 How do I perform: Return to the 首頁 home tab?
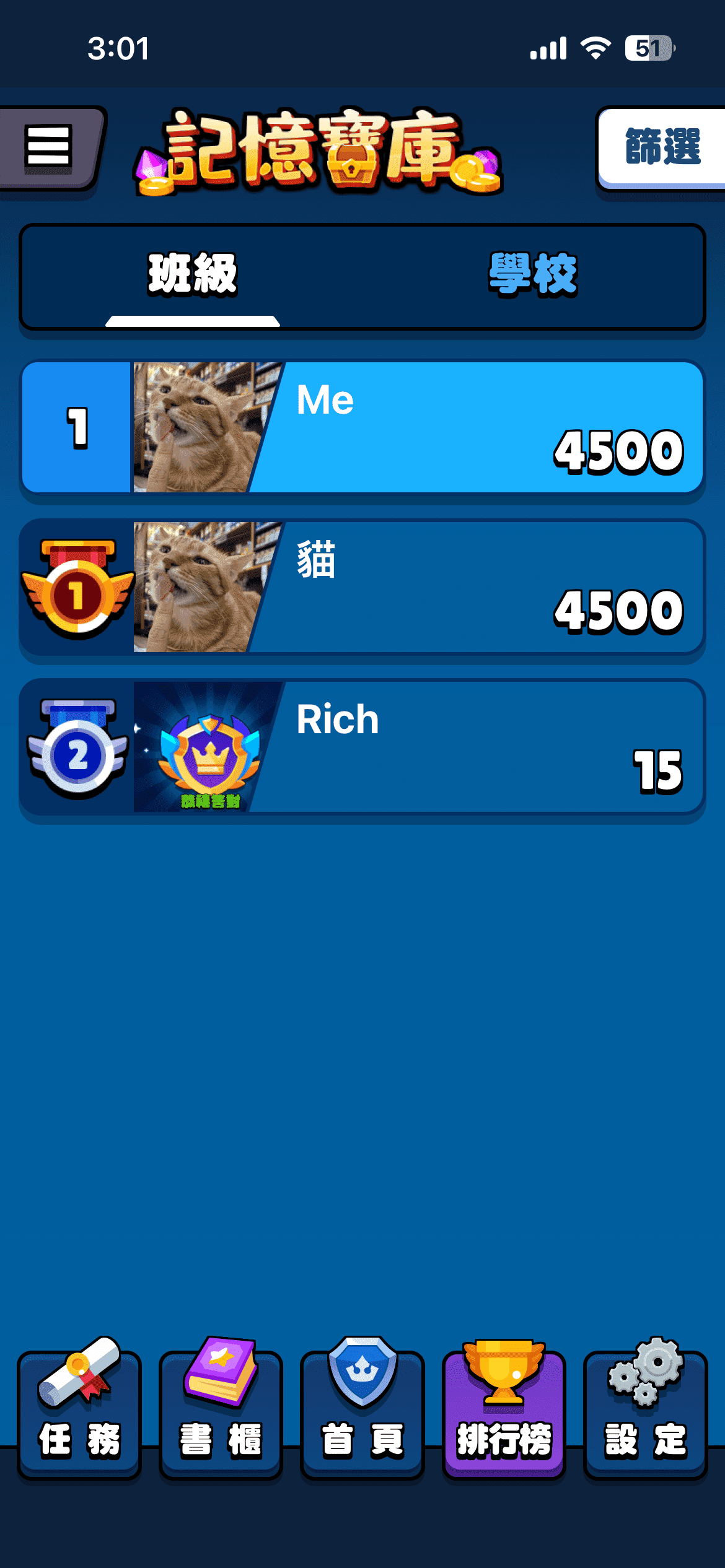(x=362, y=1413)
